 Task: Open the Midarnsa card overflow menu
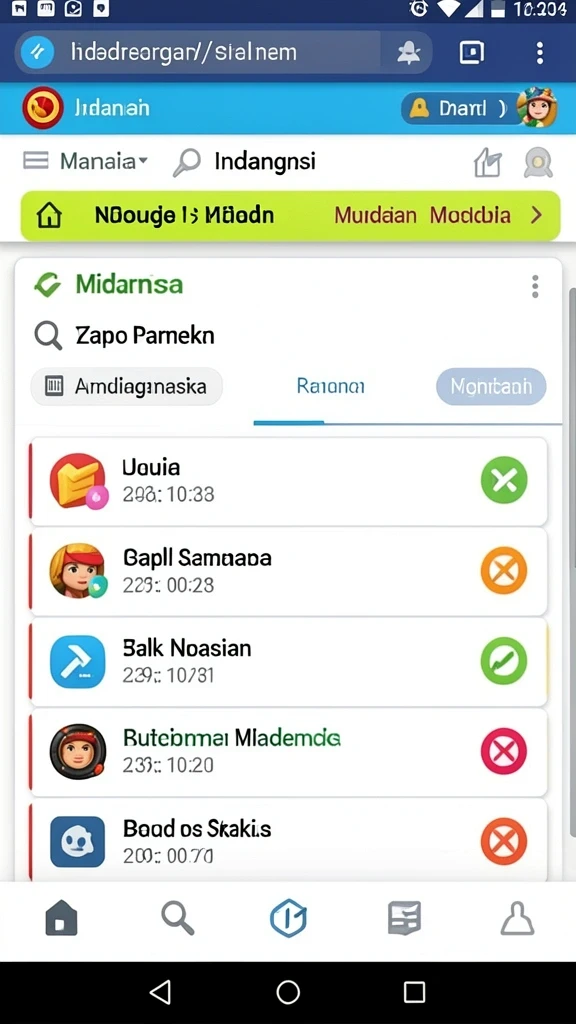(x=535, y=286)
